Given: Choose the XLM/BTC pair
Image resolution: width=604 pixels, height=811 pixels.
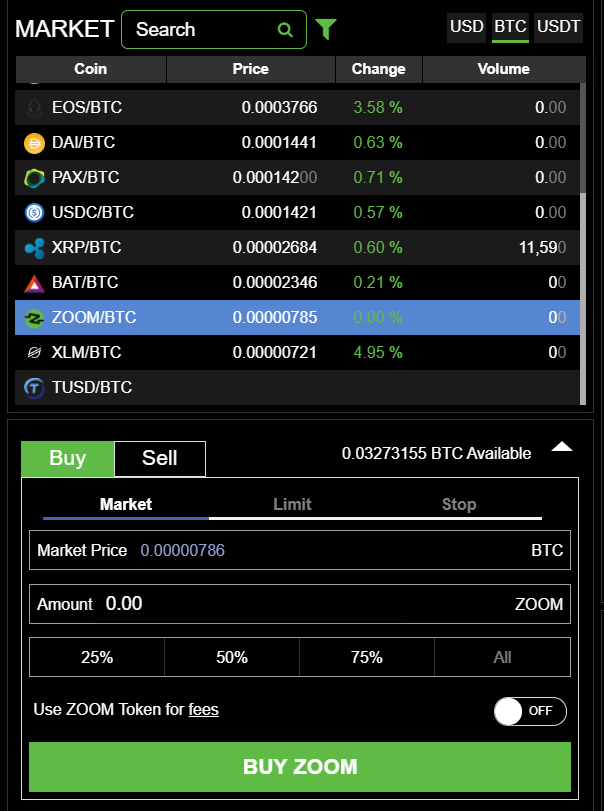Looking at the screenshot, I should (x=87, y=352).
